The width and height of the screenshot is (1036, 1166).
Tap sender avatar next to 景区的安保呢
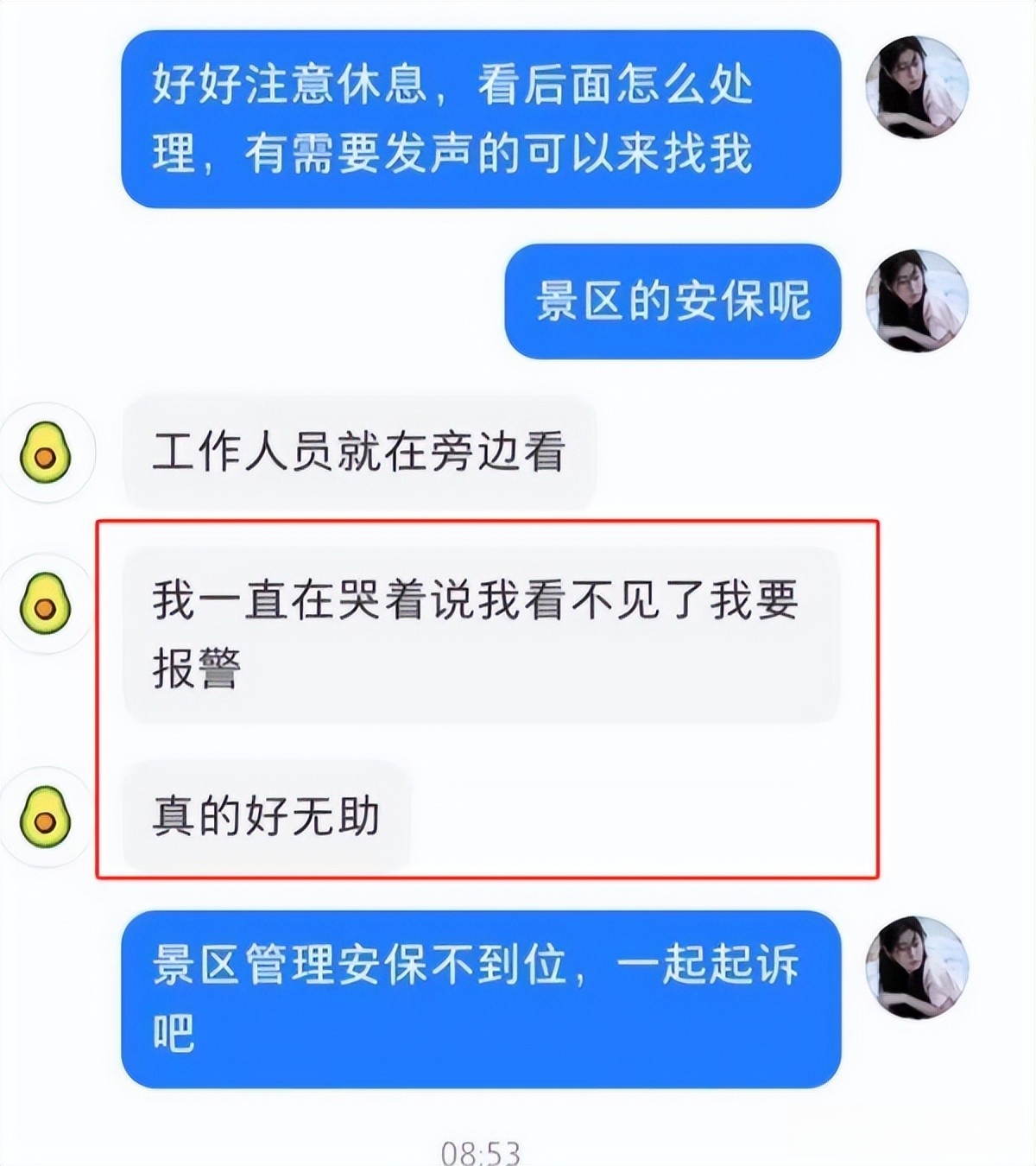coord(917,301)
